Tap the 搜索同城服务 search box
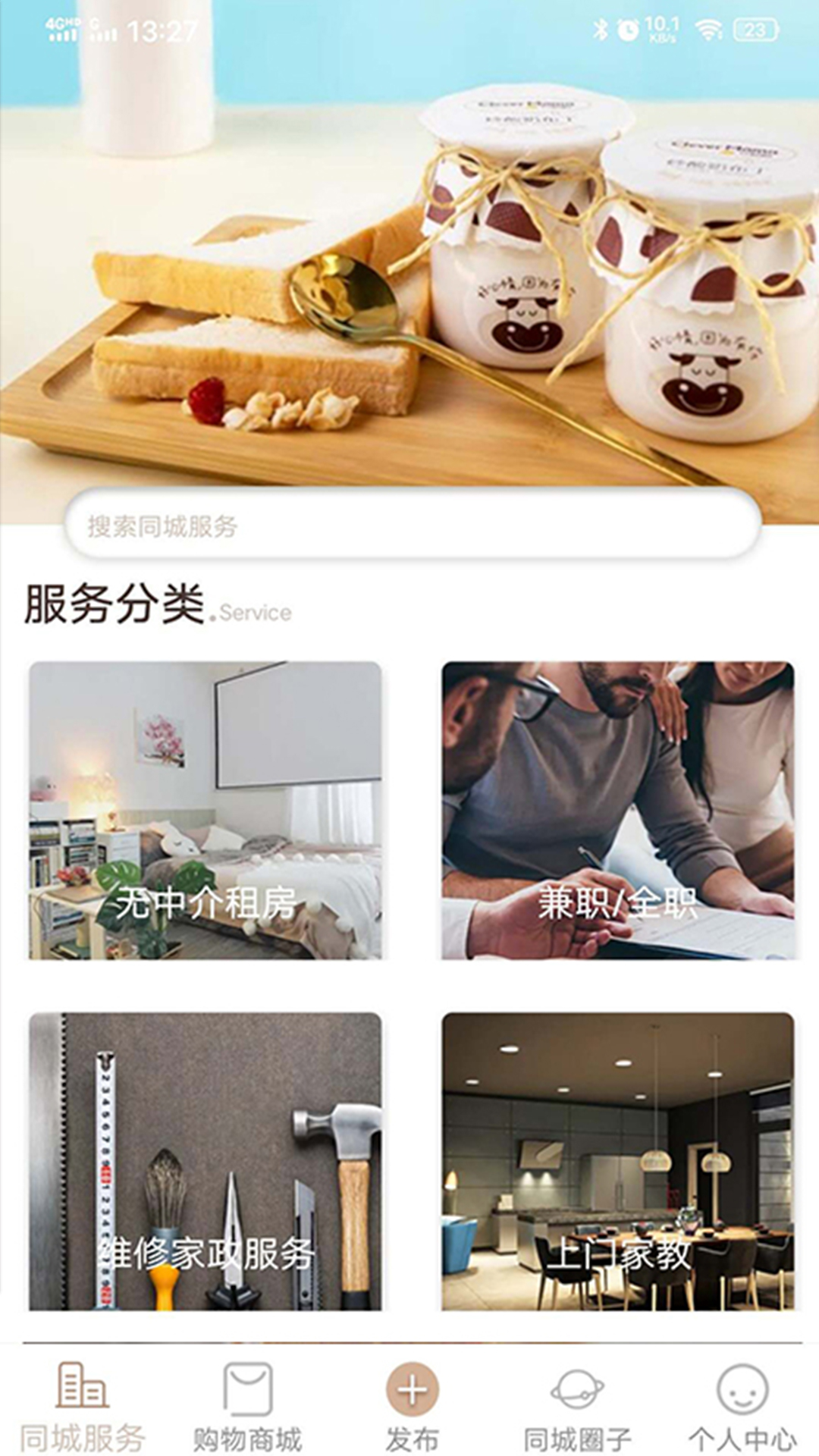 [413, 526]
